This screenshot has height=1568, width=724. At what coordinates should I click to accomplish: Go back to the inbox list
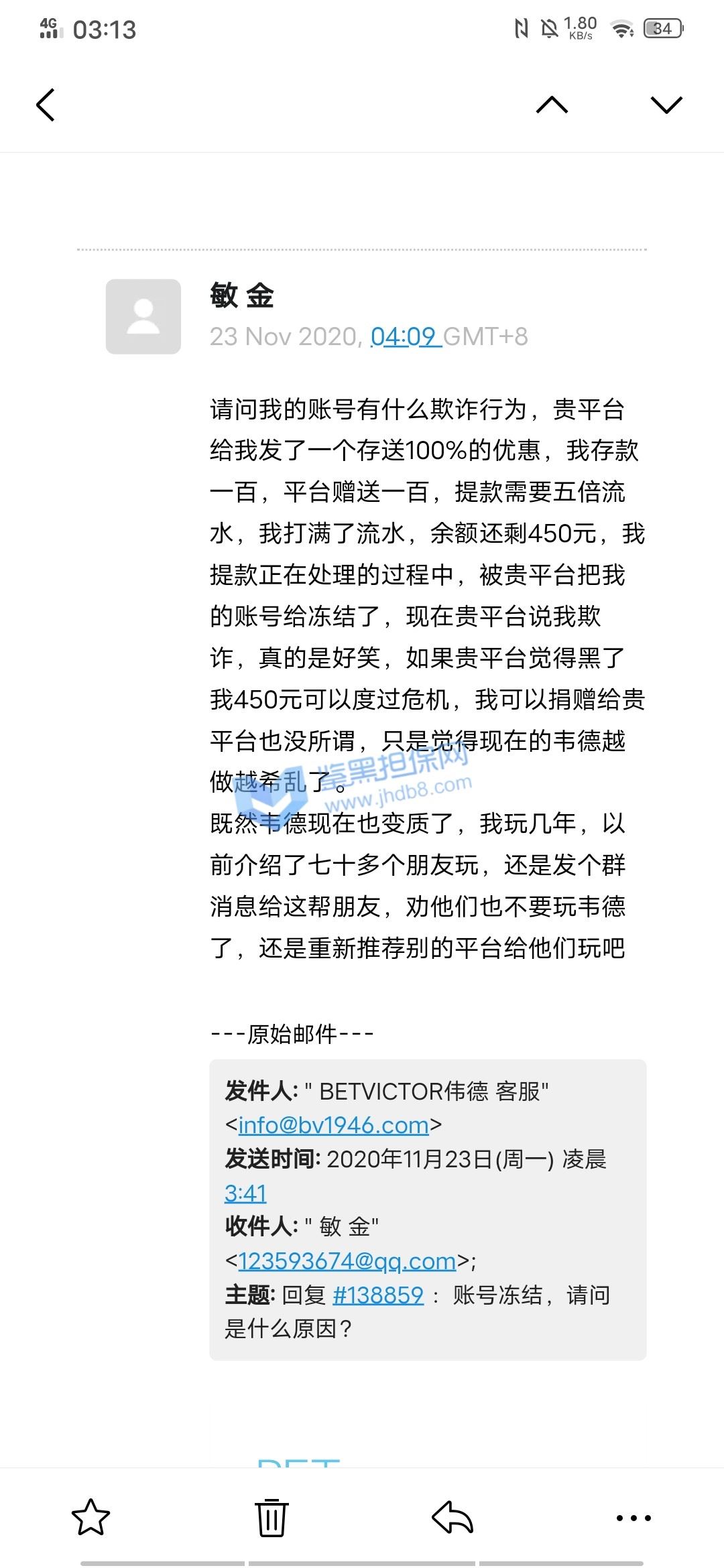coord(45,105)
